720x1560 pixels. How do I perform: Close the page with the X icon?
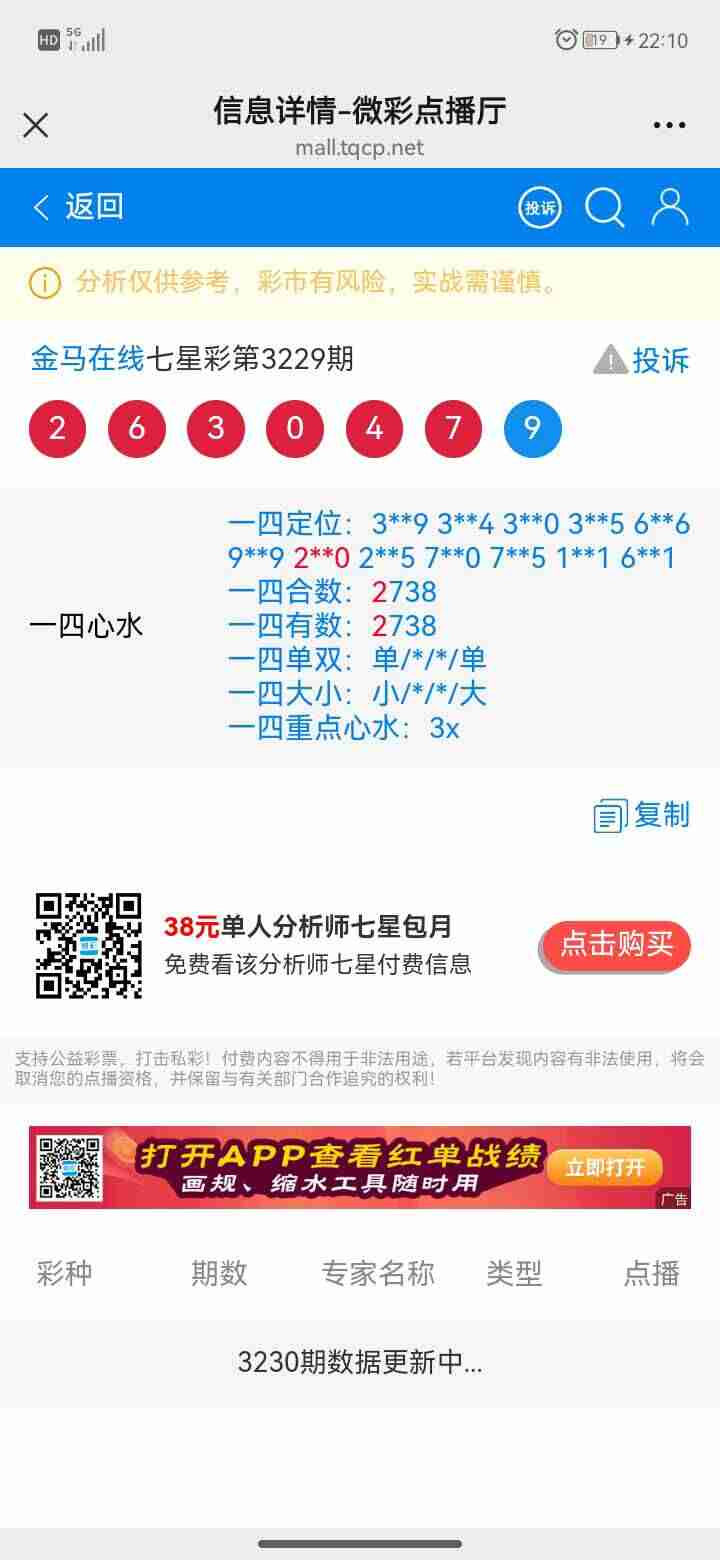click(x=36, y=125)
